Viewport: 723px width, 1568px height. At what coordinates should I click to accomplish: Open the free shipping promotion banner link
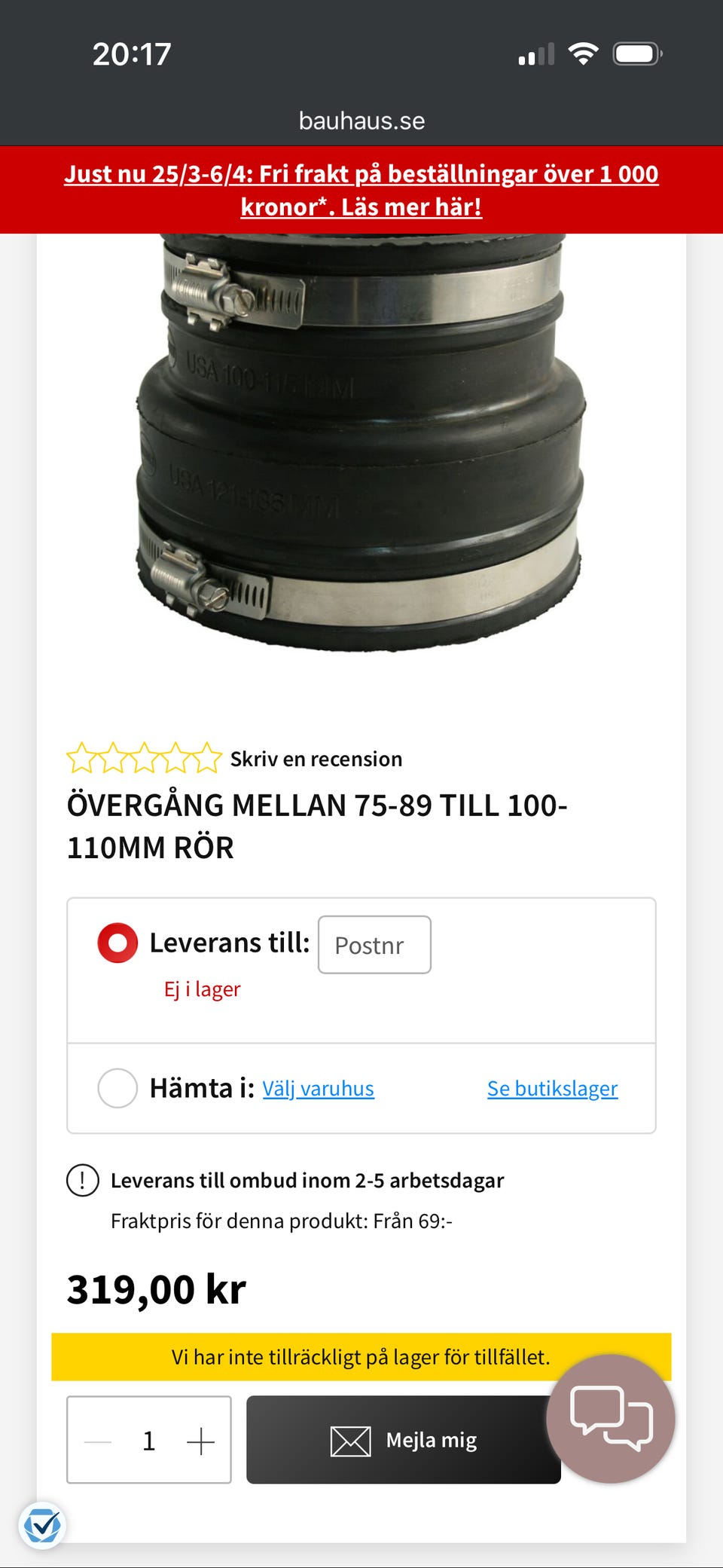[361, 190]
